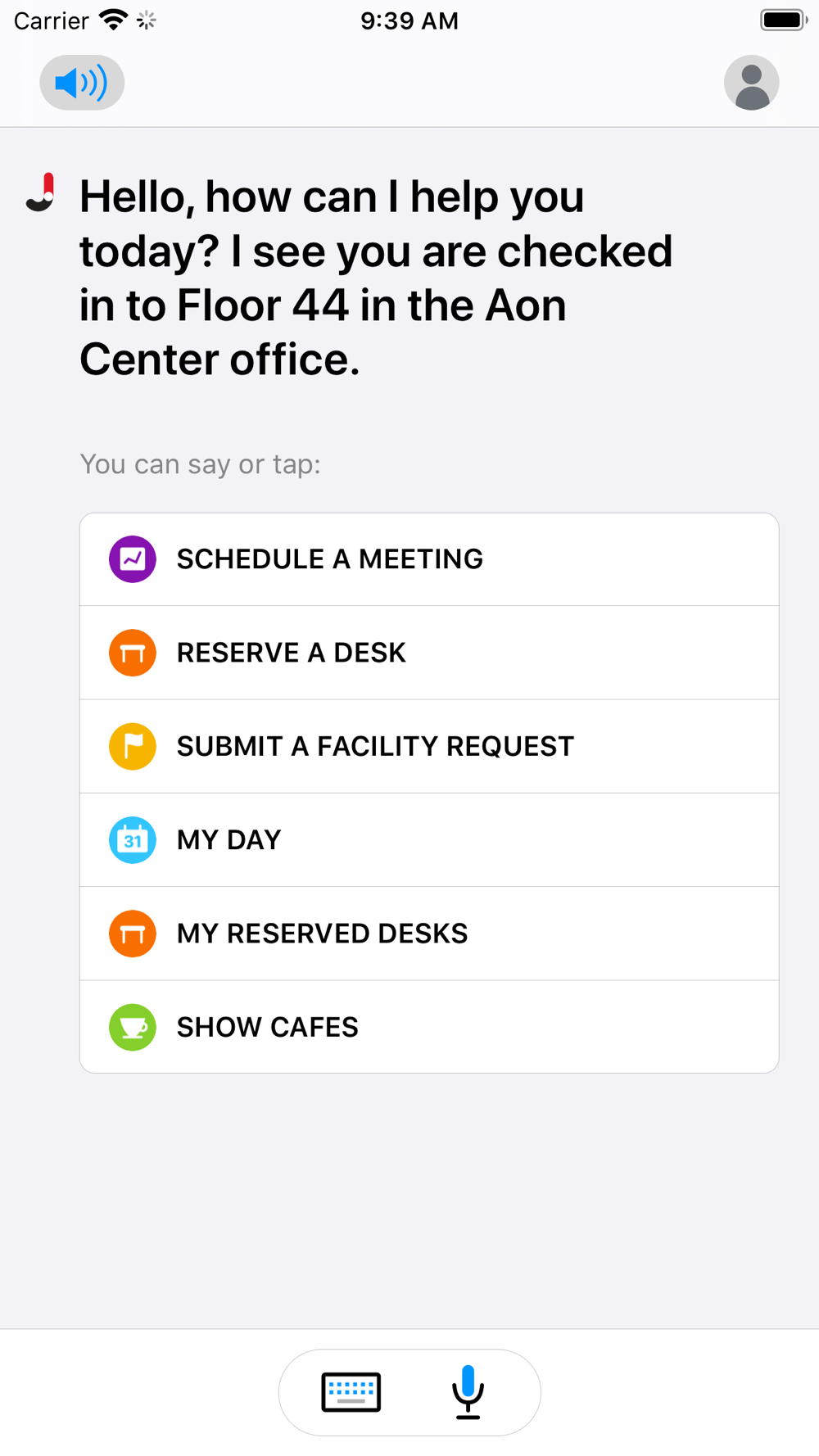Toggle the speaker sound button

pos(82,83)
